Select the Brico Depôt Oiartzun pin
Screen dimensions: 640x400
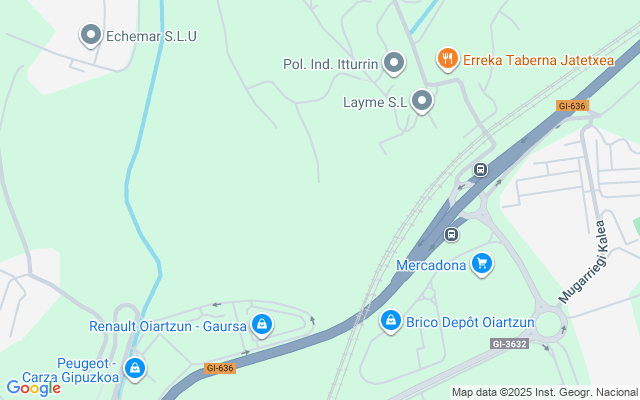tap(390, 321)
